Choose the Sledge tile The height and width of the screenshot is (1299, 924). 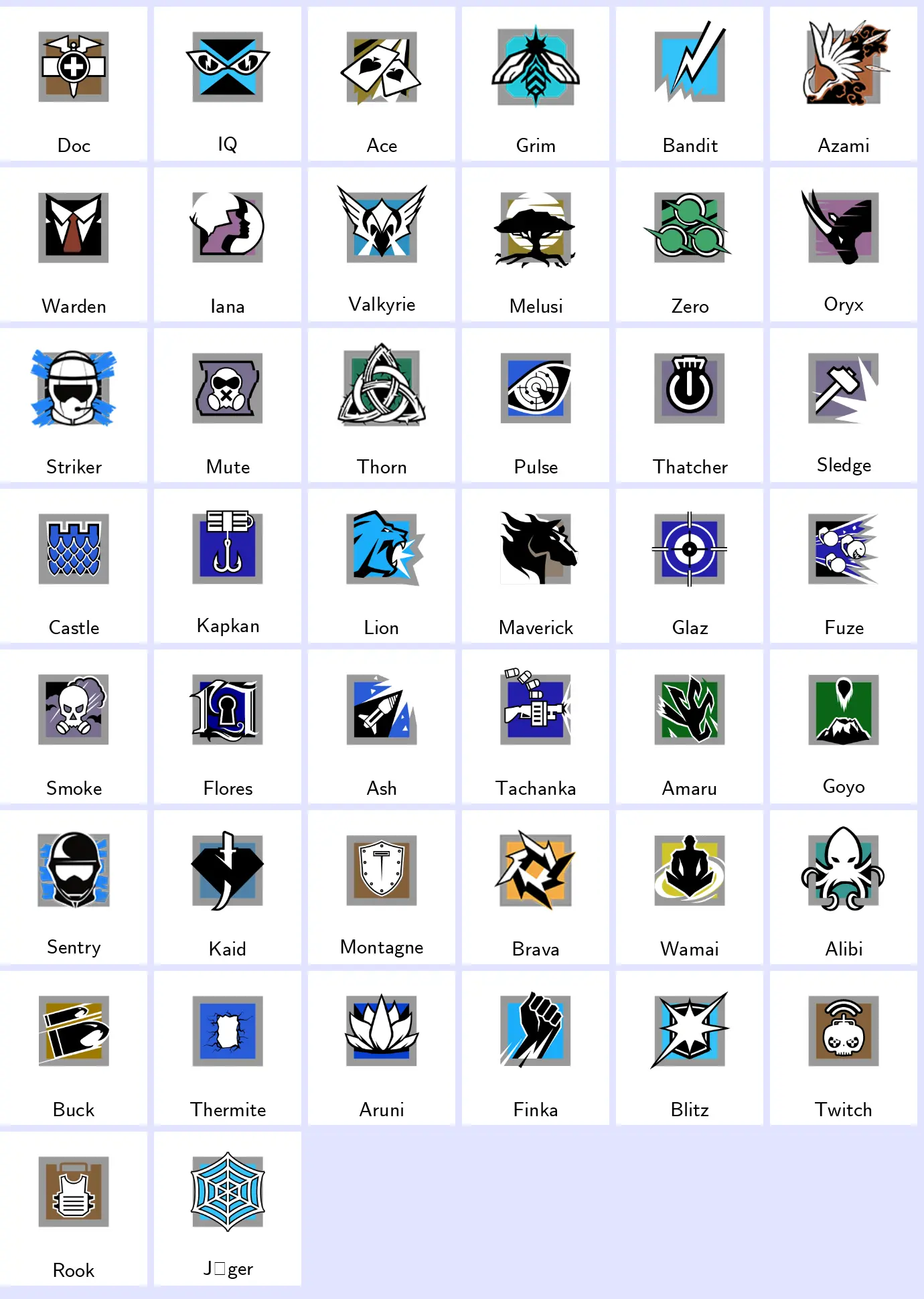tap(844, 405)
